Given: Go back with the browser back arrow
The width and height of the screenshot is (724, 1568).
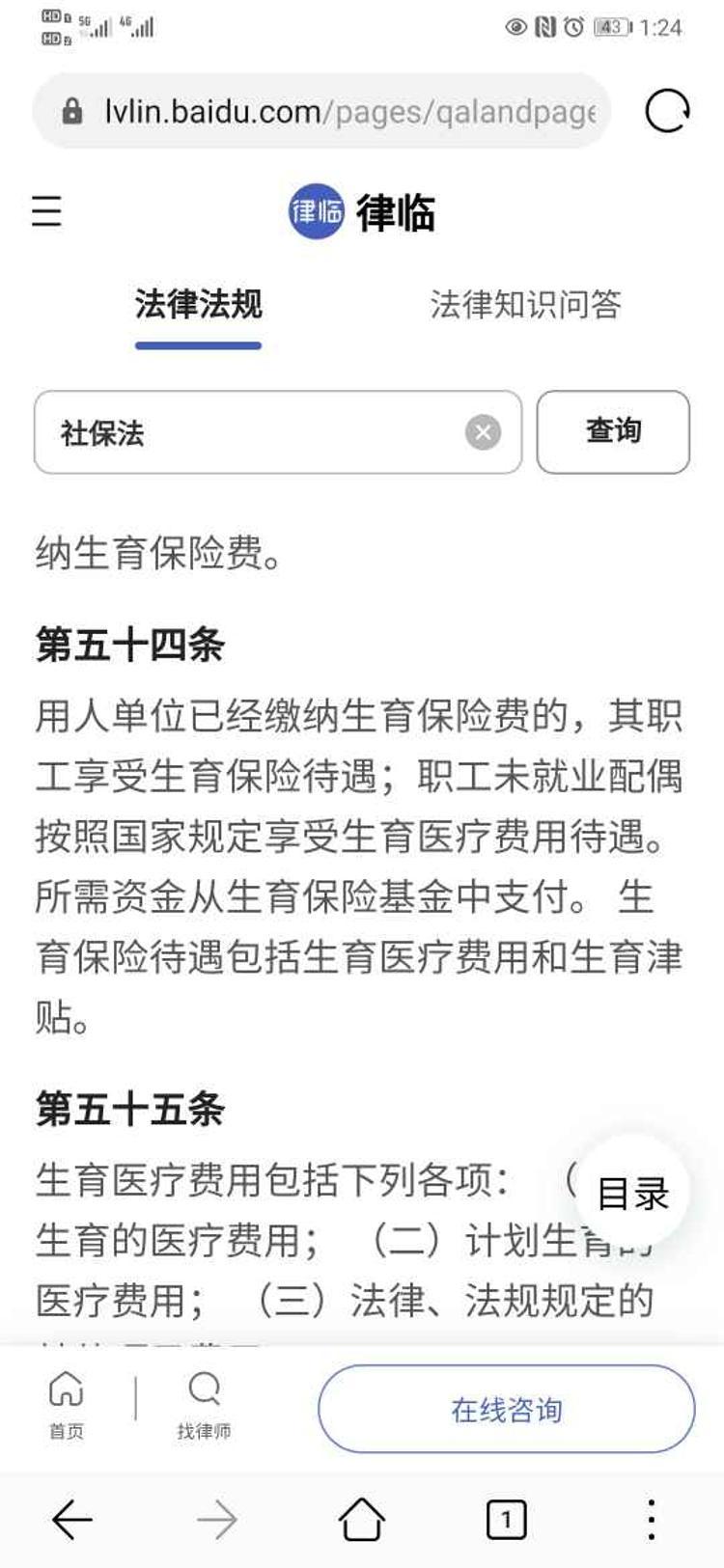Looking at the screenshot, I should pos(71,1521).
